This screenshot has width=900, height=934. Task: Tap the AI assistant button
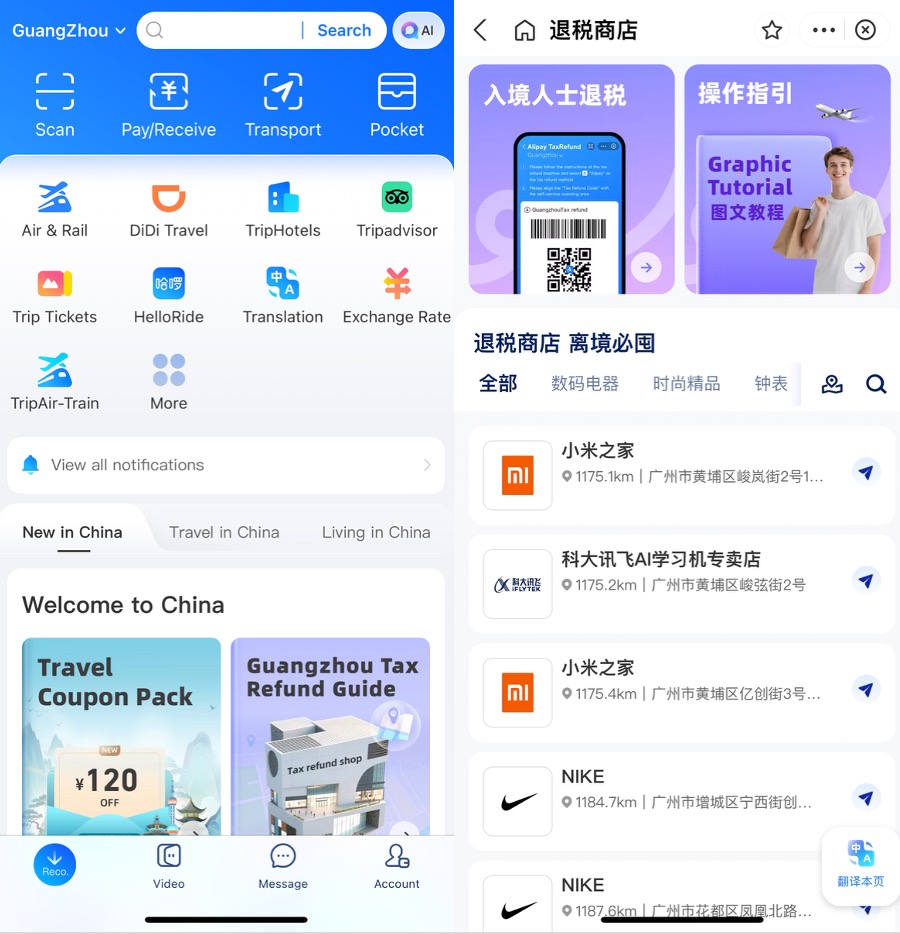click(x=418, y=31)
